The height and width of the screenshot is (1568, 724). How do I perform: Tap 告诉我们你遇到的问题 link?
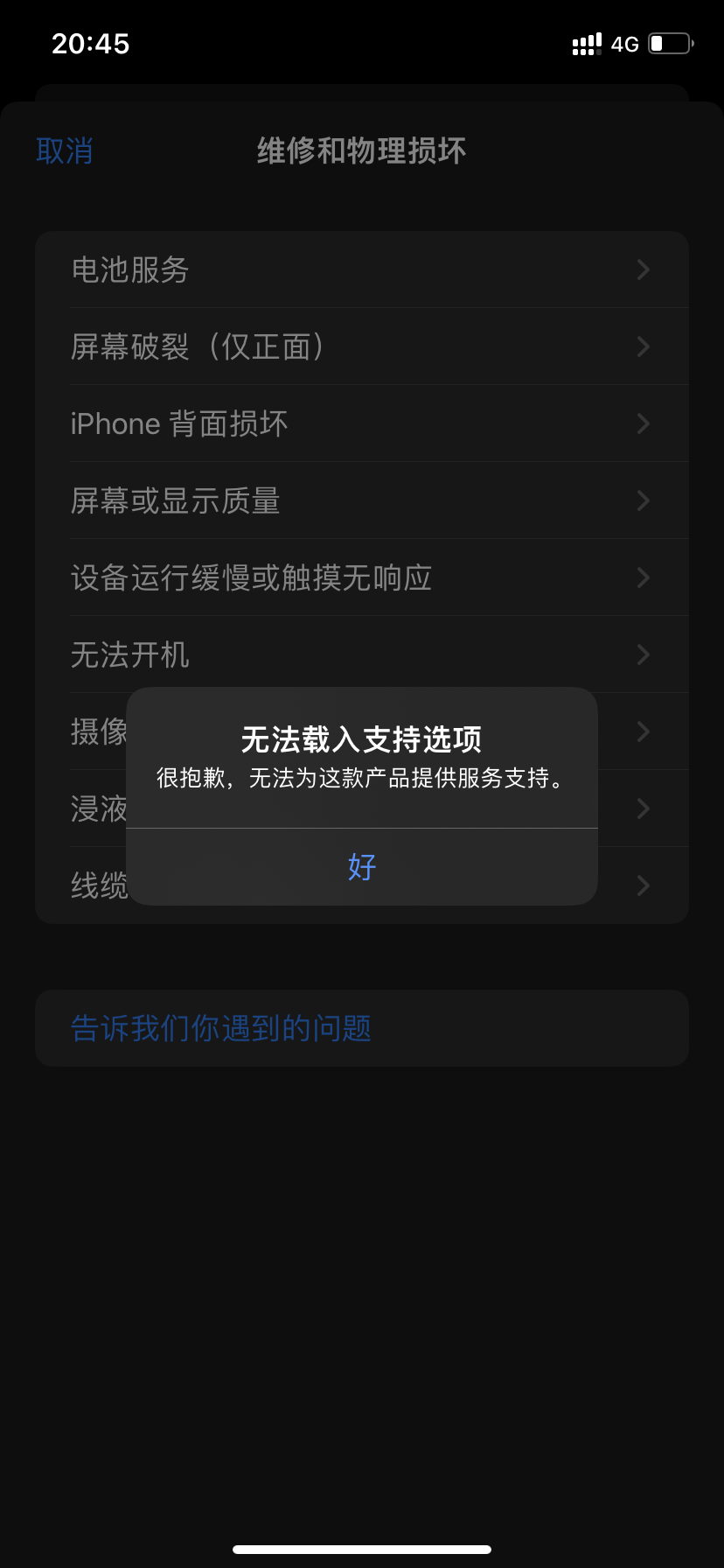click(221, 1028)
